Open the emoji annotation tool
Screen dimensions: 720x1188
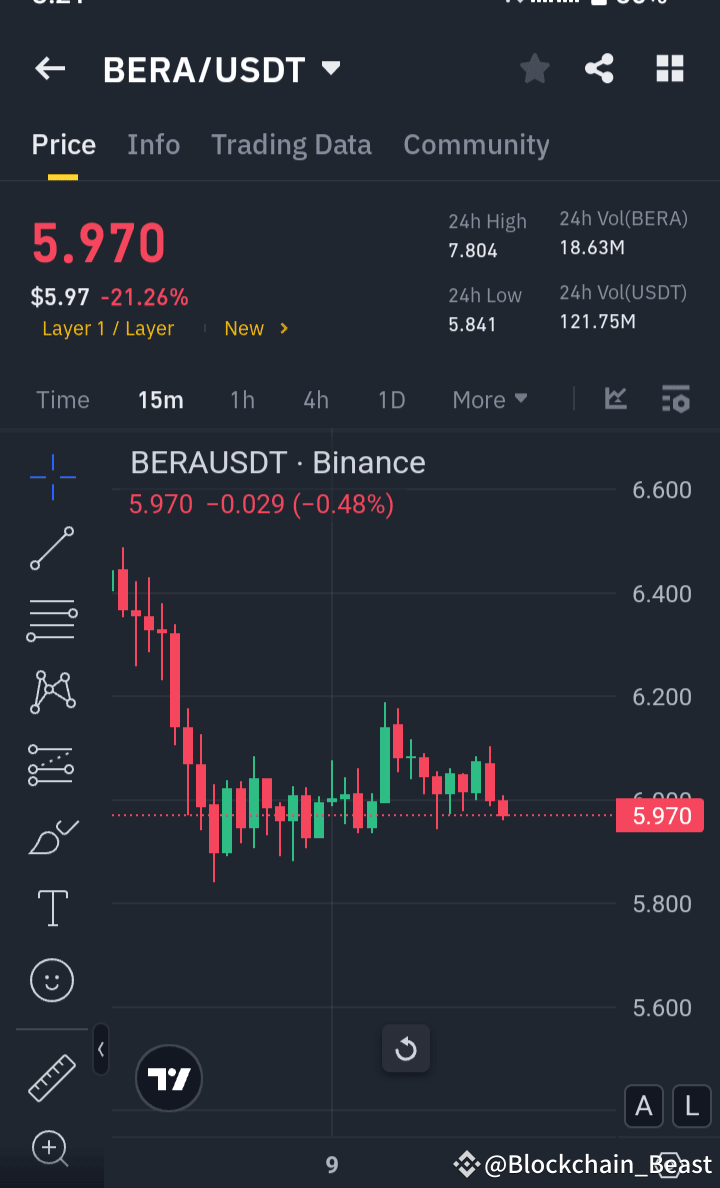[51, 980]
